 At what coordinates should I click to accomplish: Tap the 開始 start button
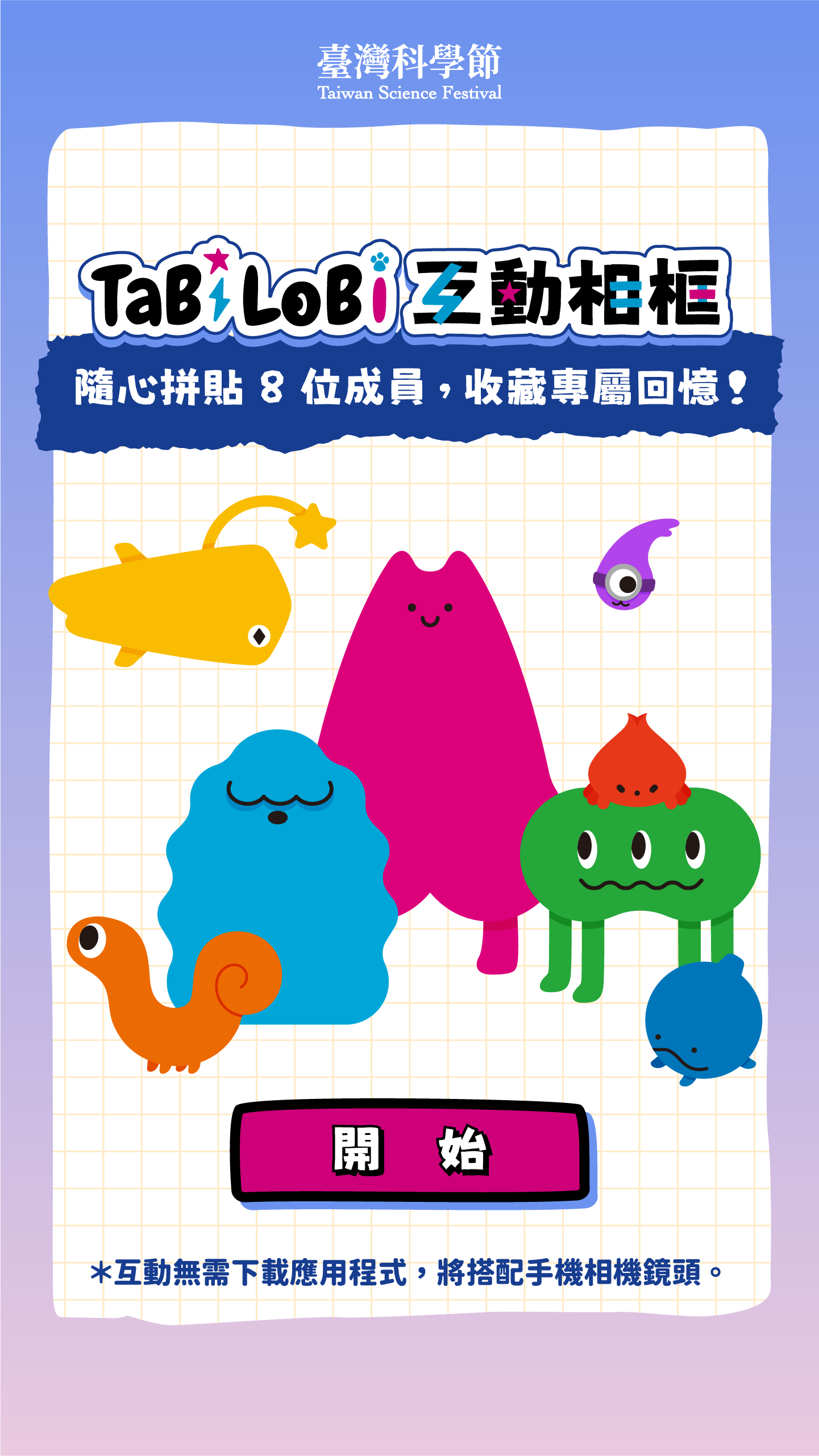pyautogui.click(x=410, y=1151)
